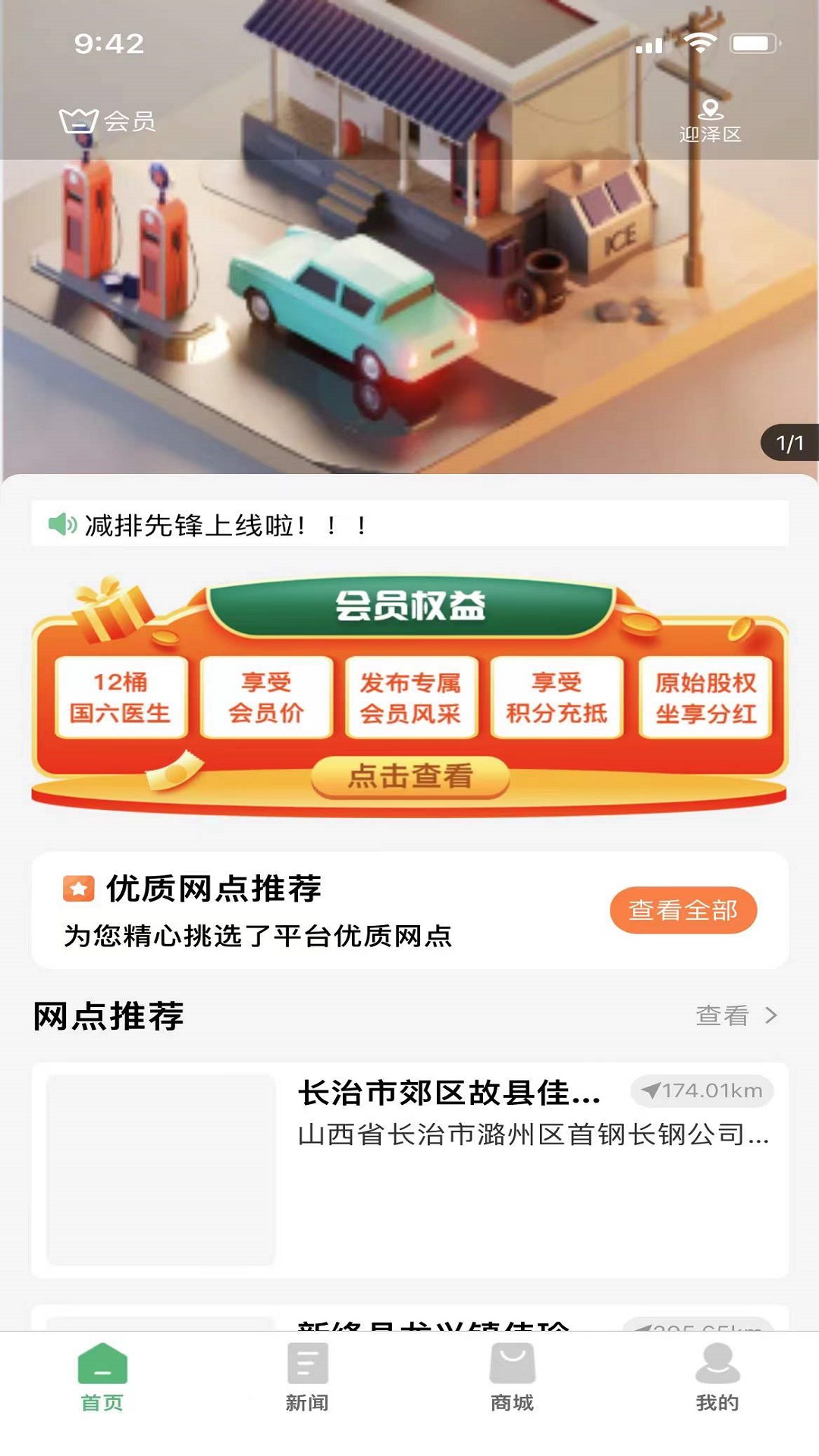Image resolution: width=819 pixels, height=1456 pixels.
Task: Switch to the 新闻 tab
Action: (x=307, y=1377)
